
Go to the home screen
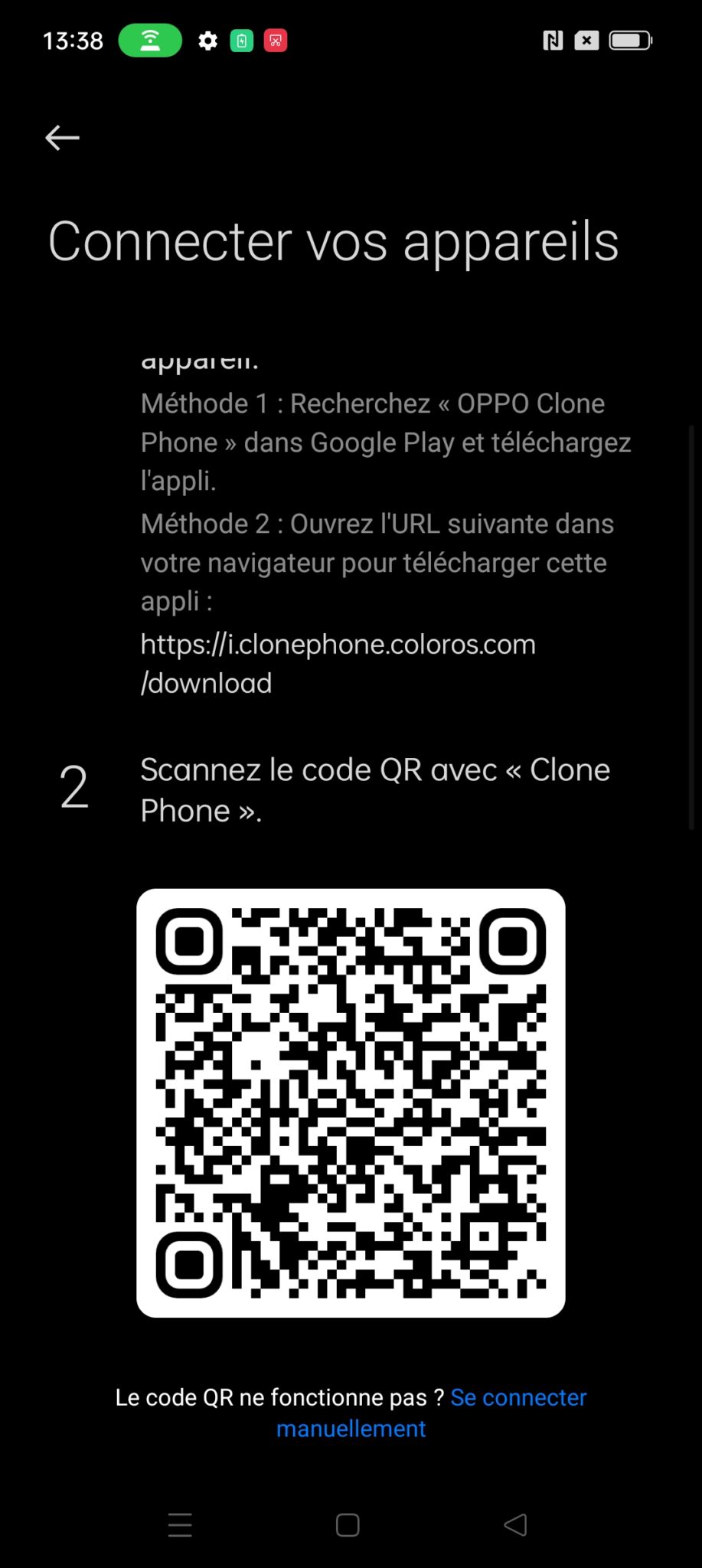[348, 1525]
